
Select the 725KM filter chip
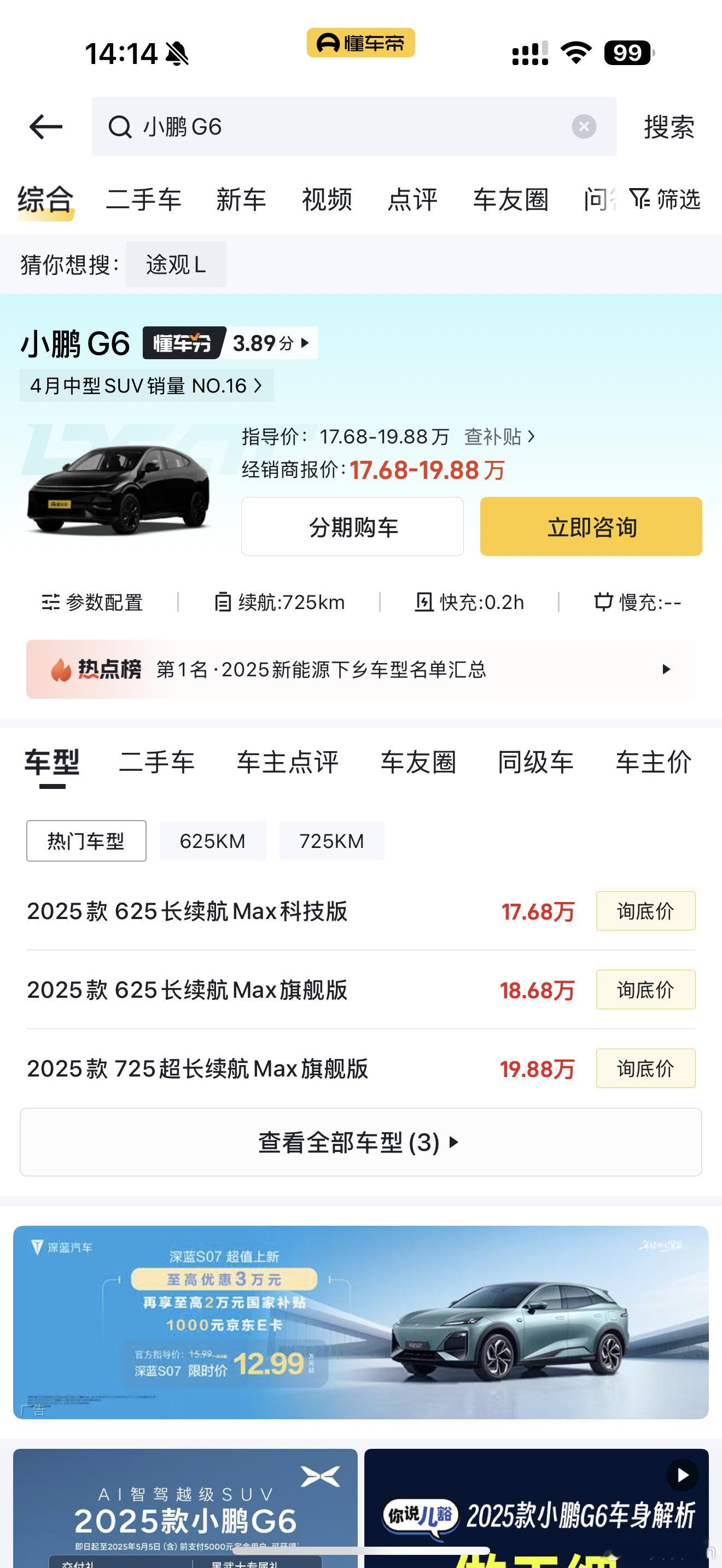pos(332,841)
